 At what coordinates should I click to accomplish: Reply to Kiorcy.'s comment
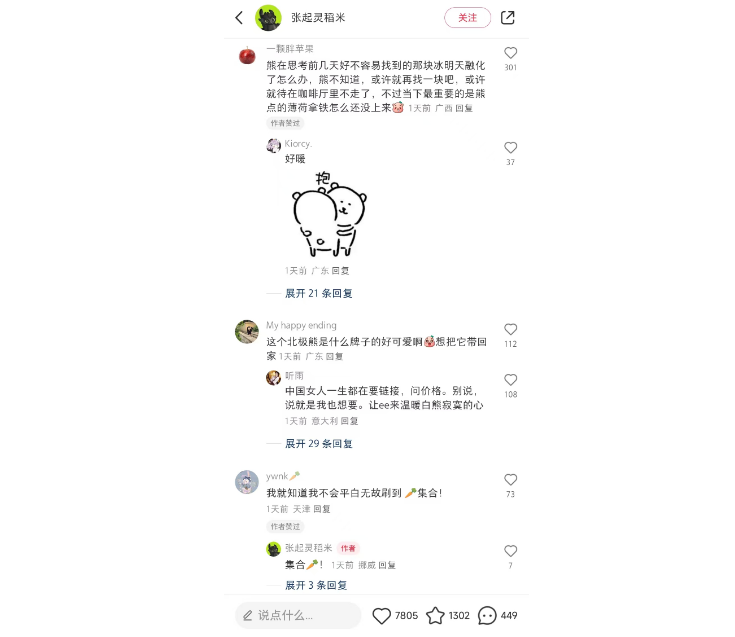click(341, 271)
